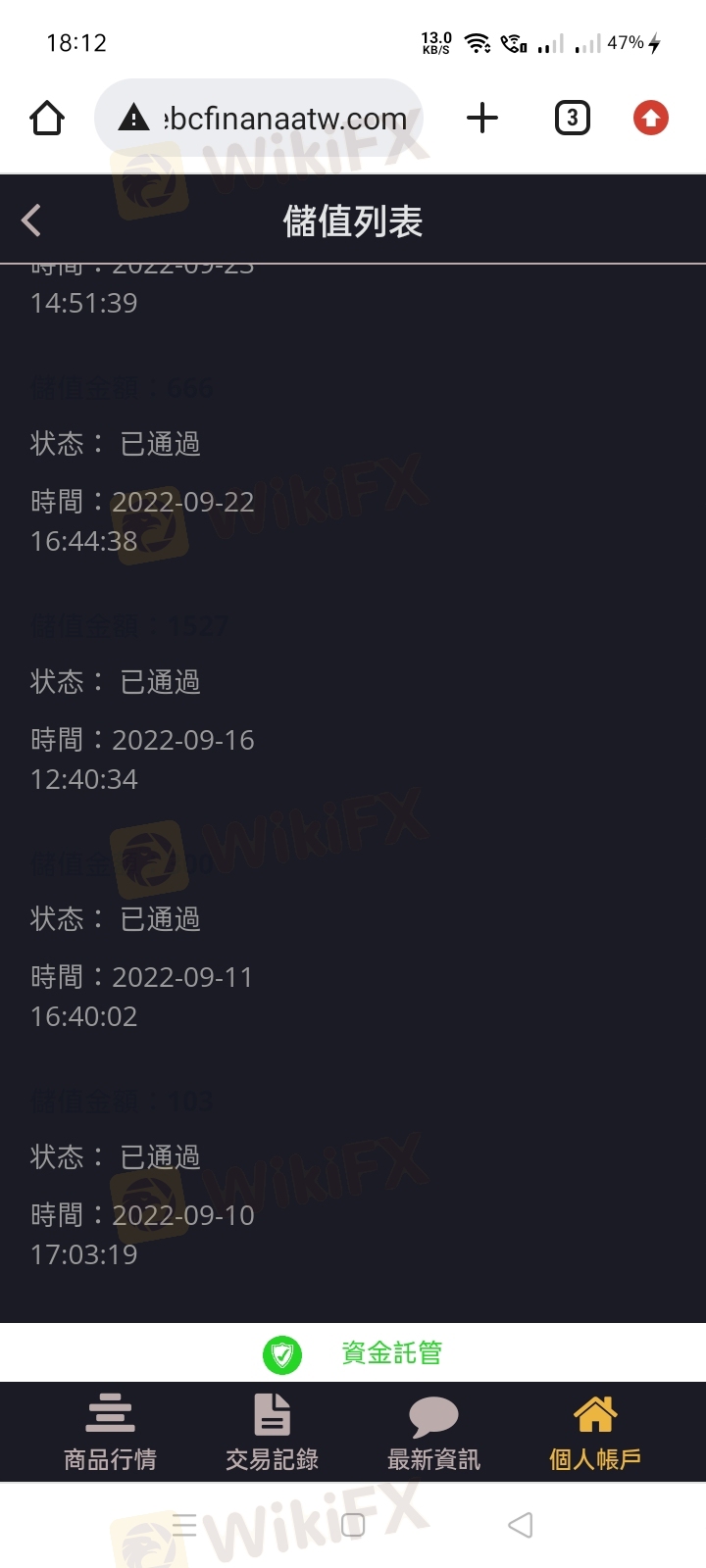Tap the red browser update icon
This screenshot has height=1568, width=706.
click(x=650, y=119)
